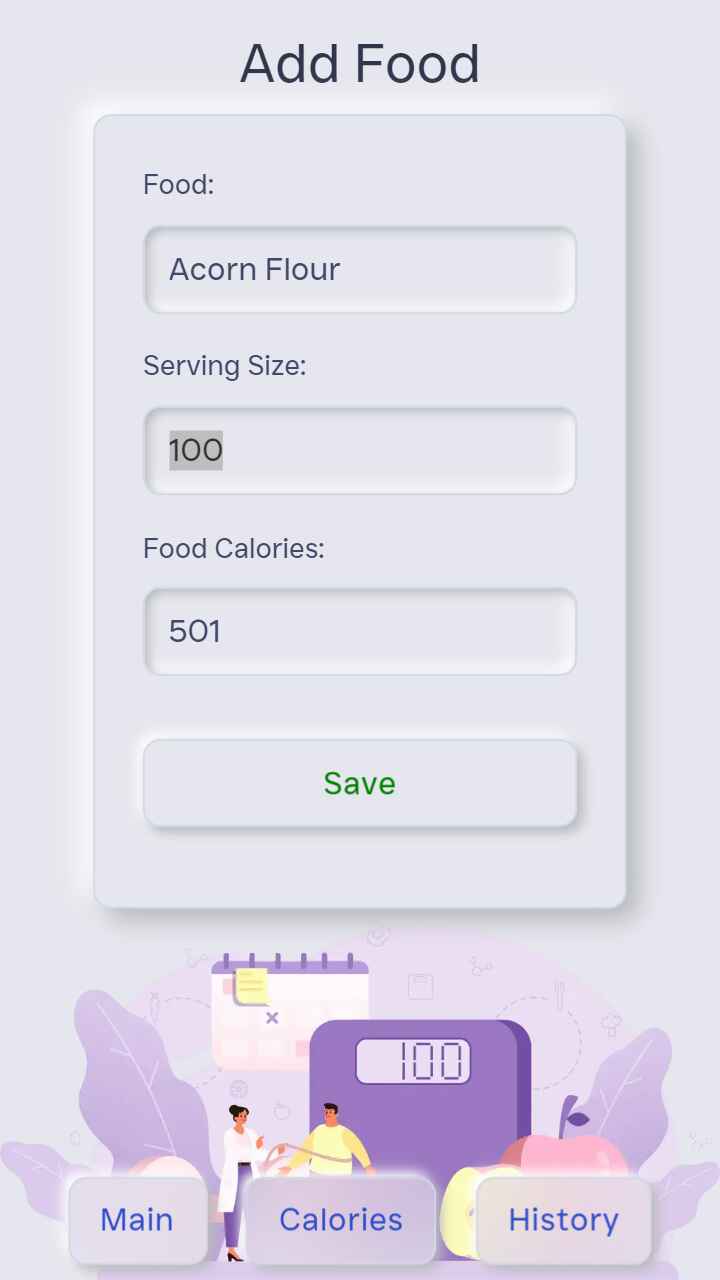Go to the Main tab
Image resolution: width=720 pixels, height=1280 pixels.
pos(137,1220)
